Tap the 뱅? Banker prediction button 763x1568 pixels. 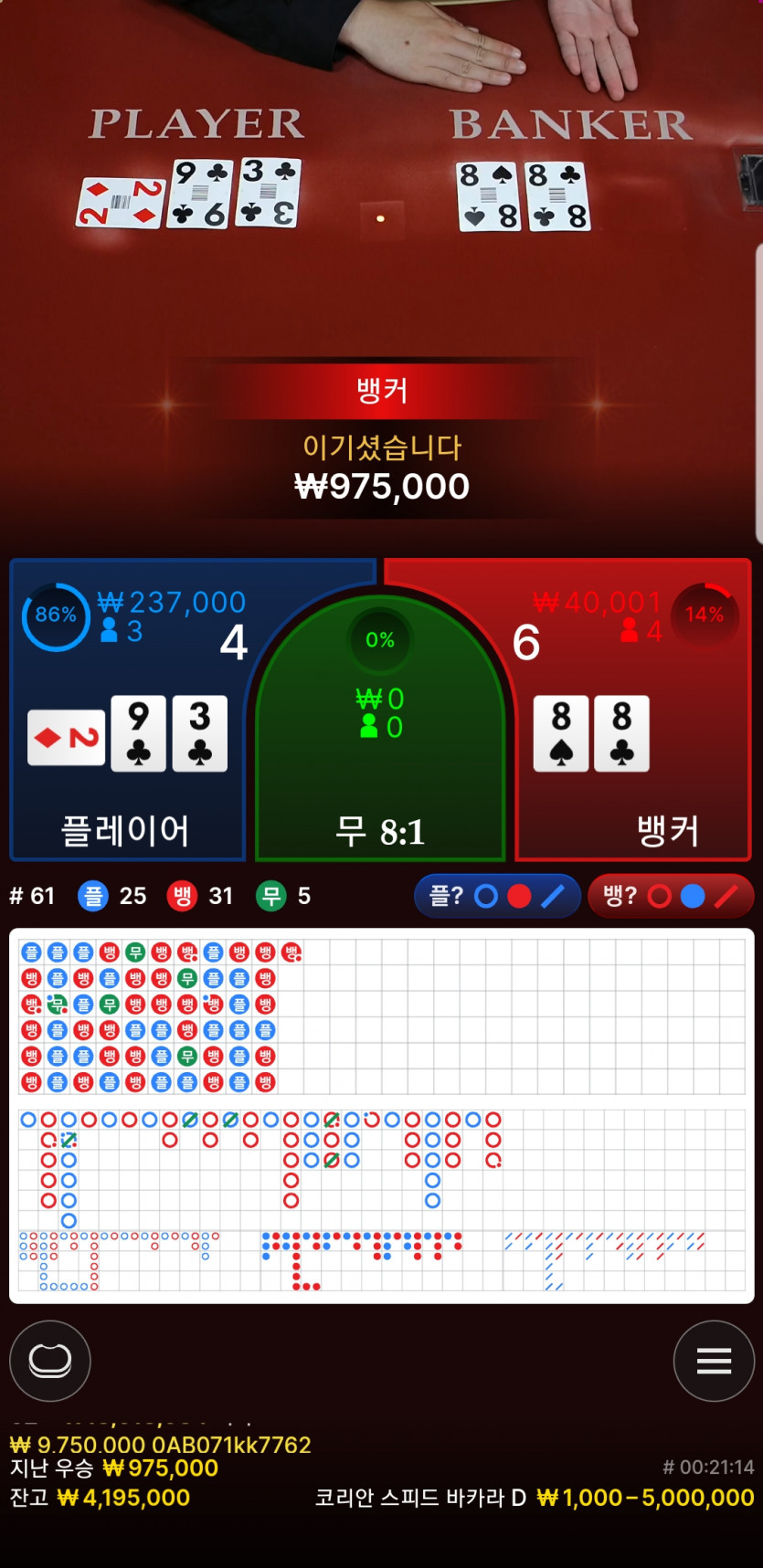coord(670,896)
